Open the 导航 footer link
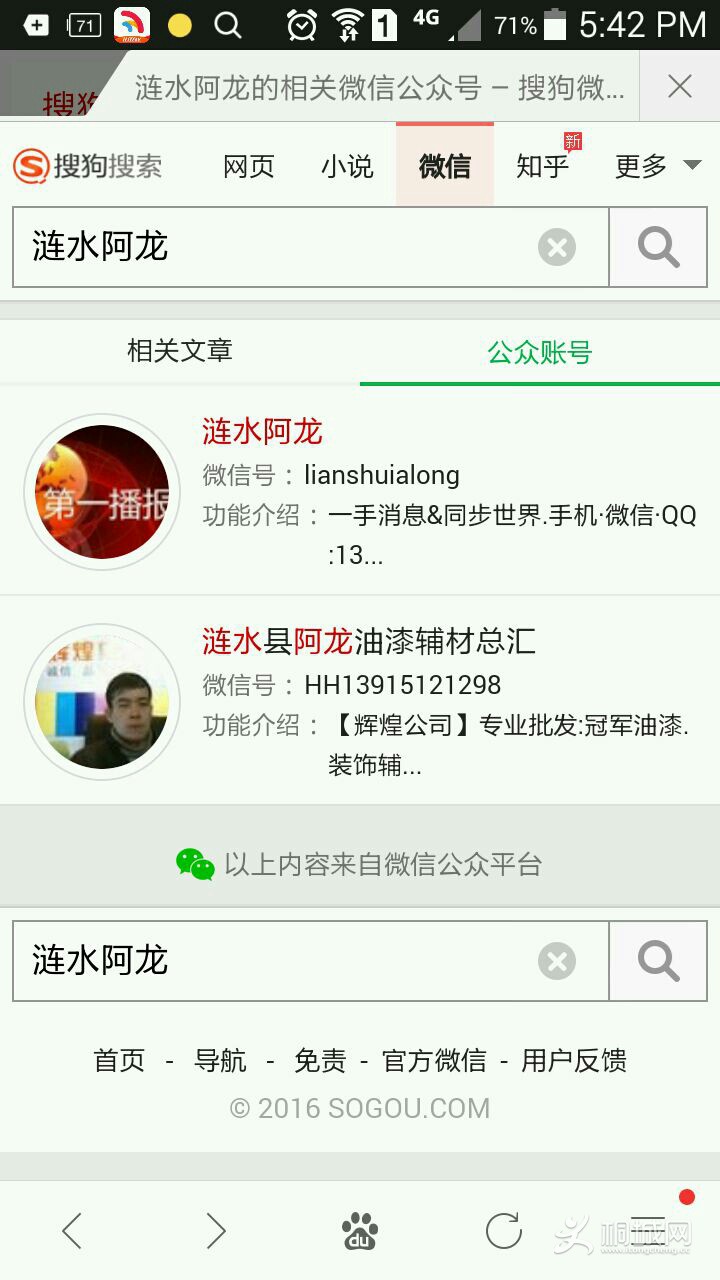This screenshot has width=720, height=1280. pyautogui.click(x=220, y=1061)
